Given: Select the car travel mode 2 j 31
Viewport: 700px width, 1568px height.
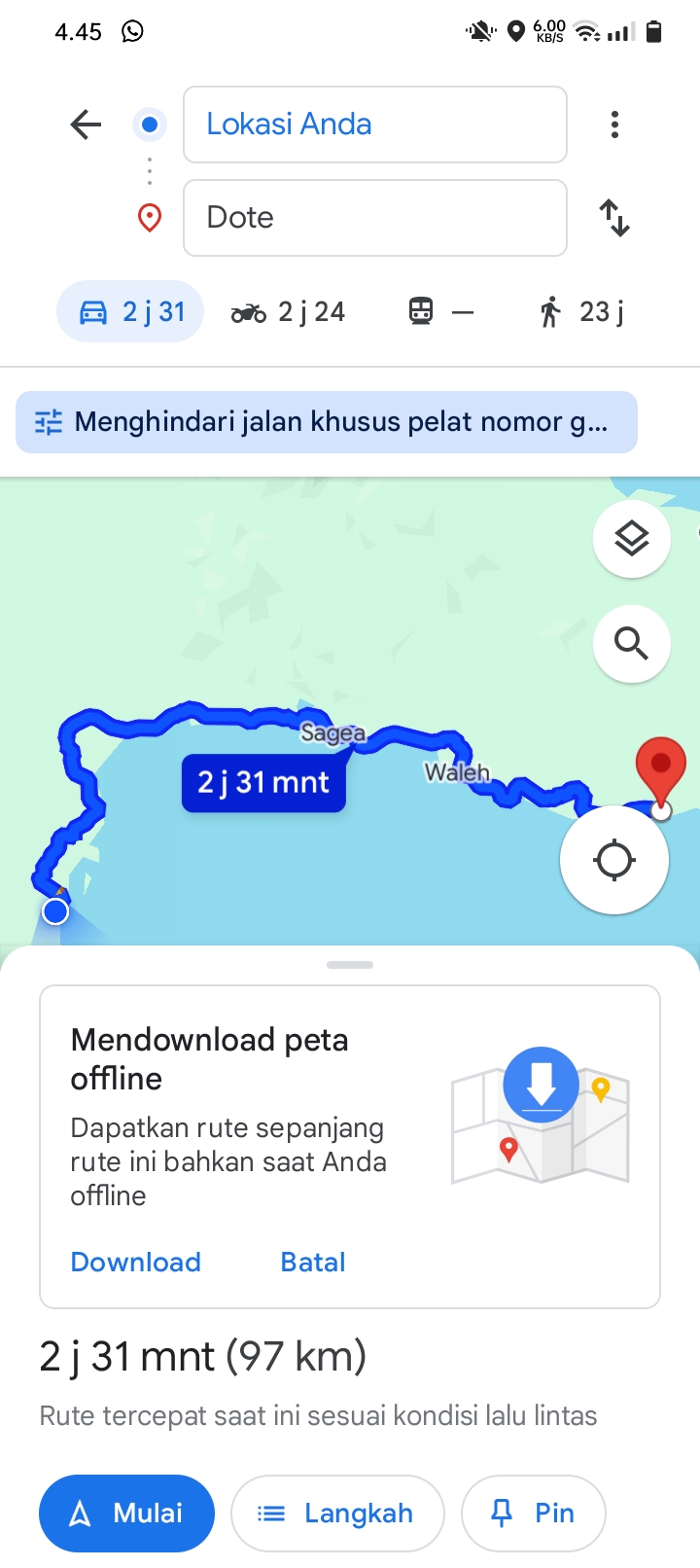Looking at the screenshot, I should pyautogui.click(x=130, y=311).
